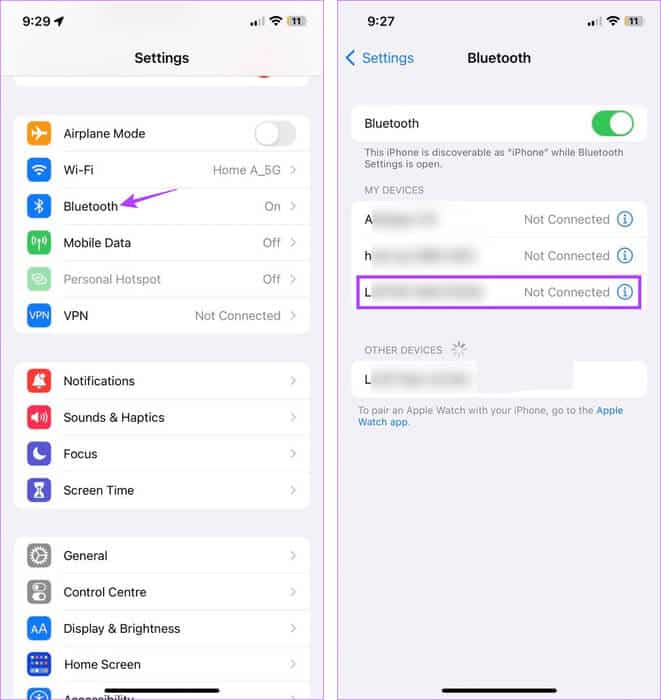
Task: Open info for highlighted L device
Action: tap(625, 292)
